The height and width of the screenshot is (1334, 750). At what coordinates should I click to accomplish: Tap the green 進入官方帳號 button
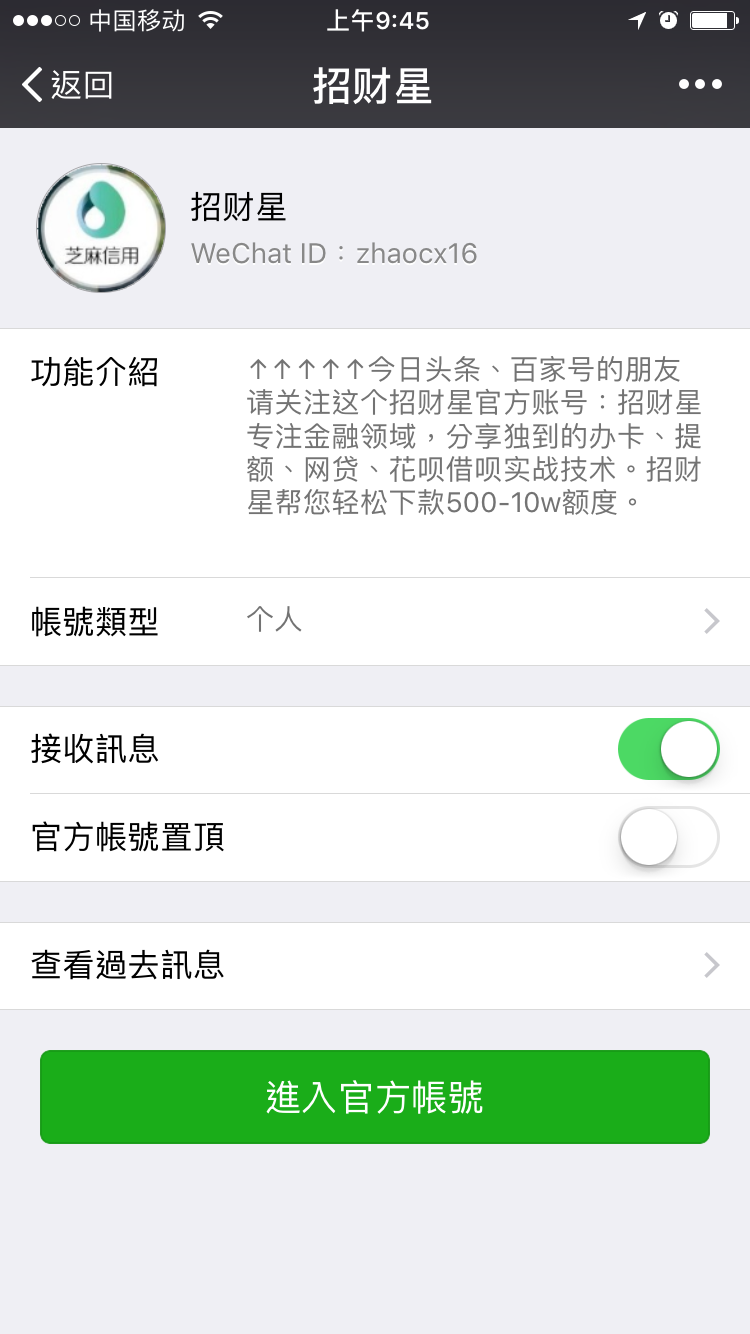point(375,1097)
